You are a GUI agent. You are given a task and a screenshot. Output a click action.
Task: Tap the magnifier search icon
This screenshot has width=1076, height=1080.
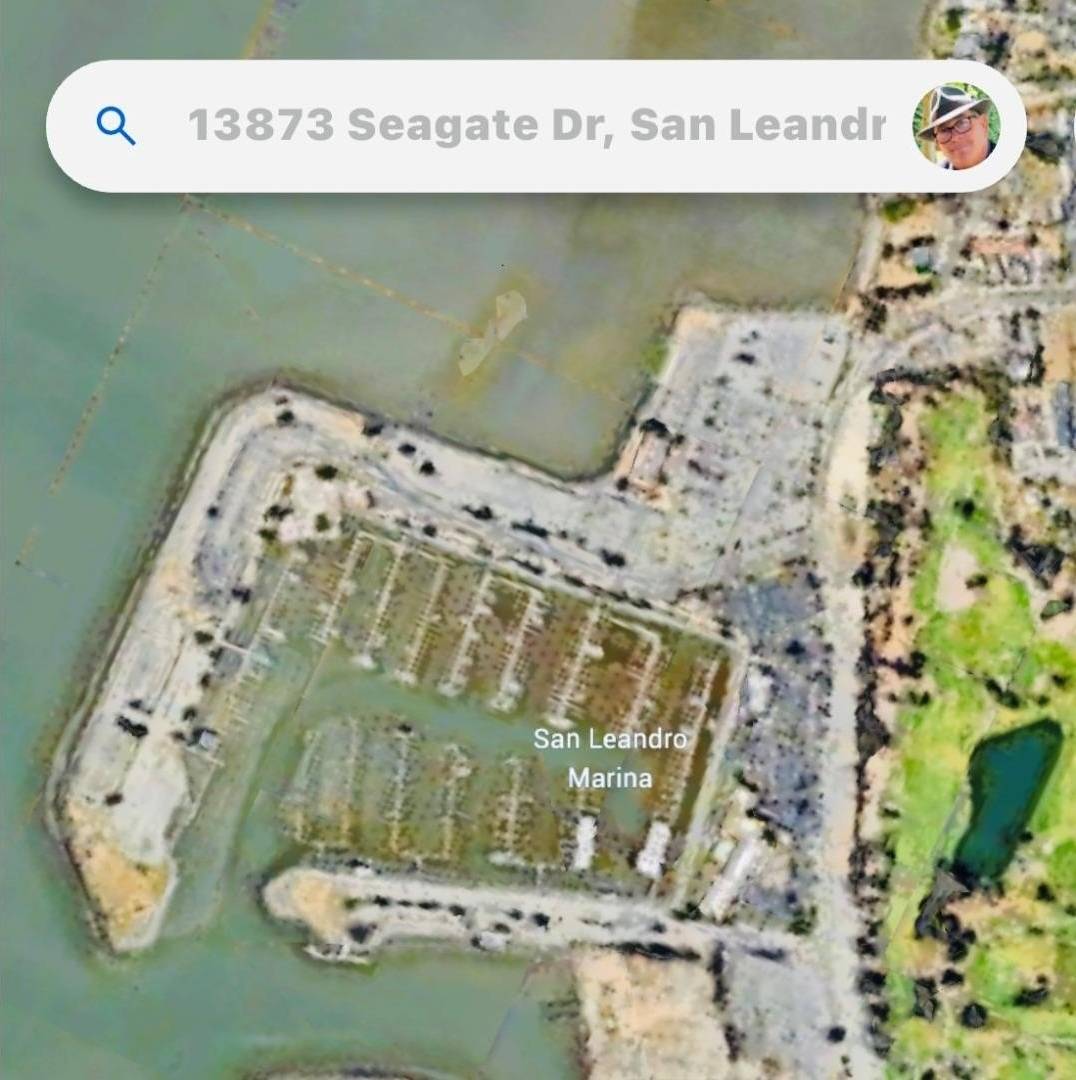116,126
